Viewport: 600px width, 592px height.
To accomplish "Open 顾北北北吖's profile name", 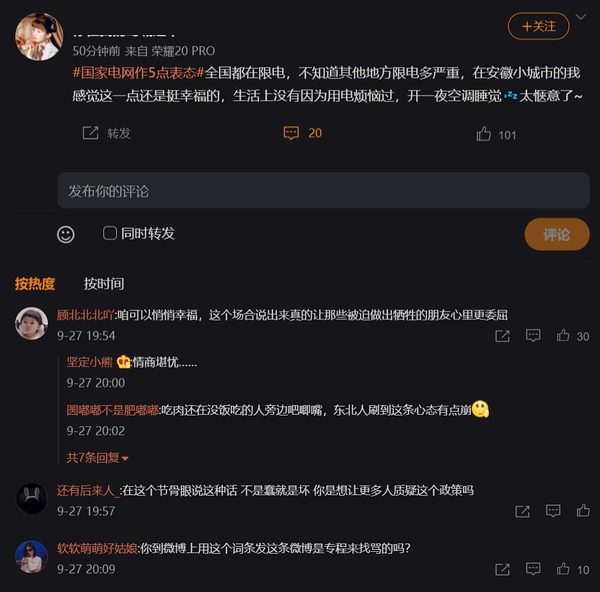I will (x=86, y=315).
